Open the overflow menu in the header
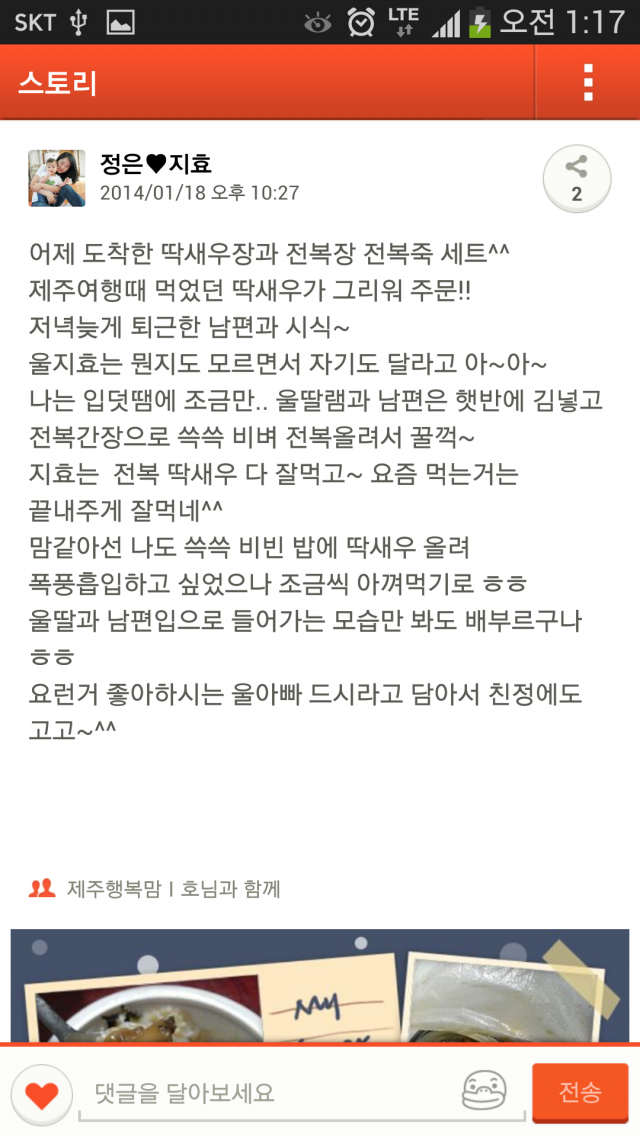This screenshot has width=640, height=1137. [x=588, y=82]
